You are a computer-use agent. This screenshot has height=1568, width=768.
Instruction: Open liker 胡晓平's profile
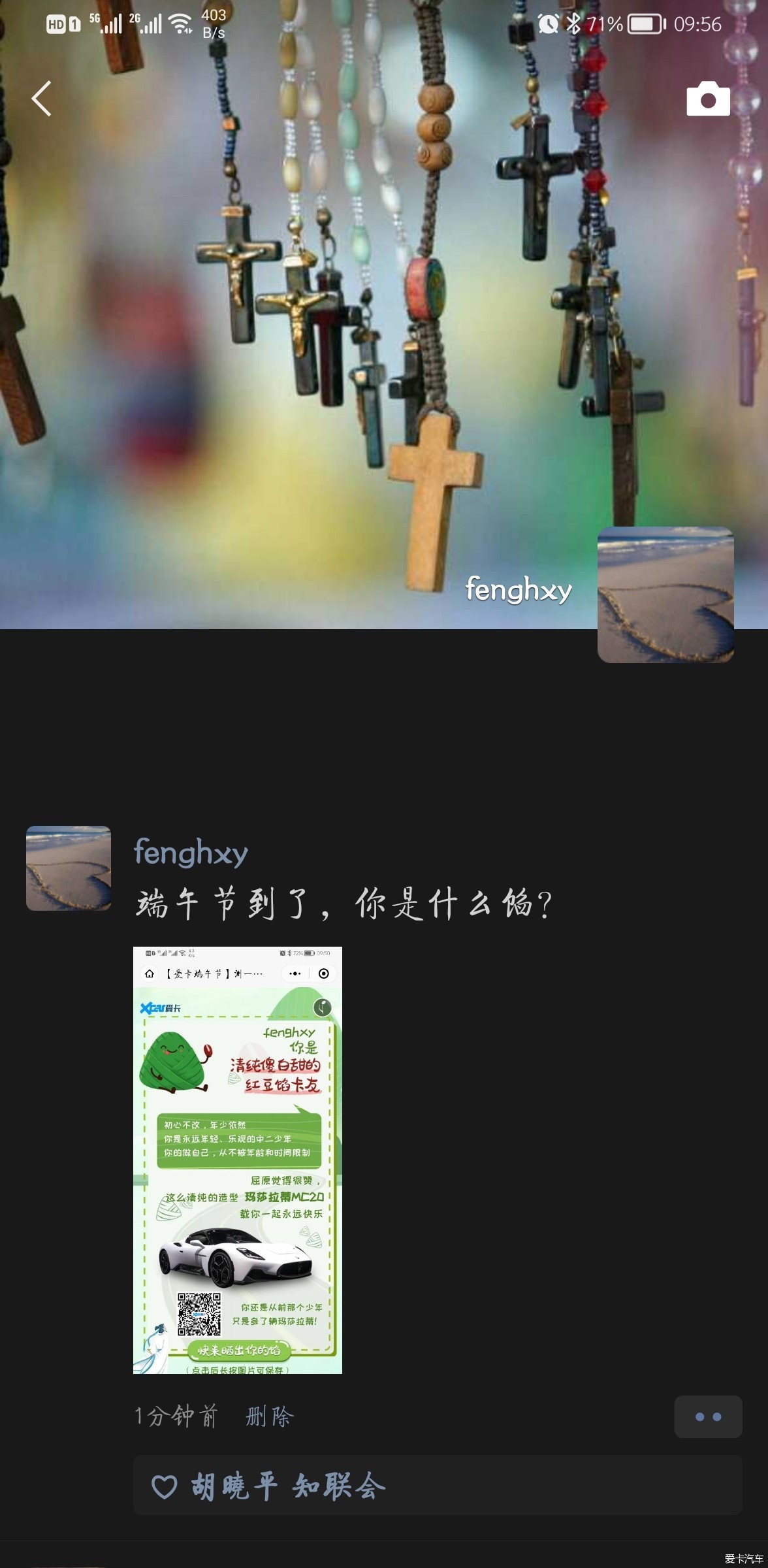click(x=234, y=1487)
